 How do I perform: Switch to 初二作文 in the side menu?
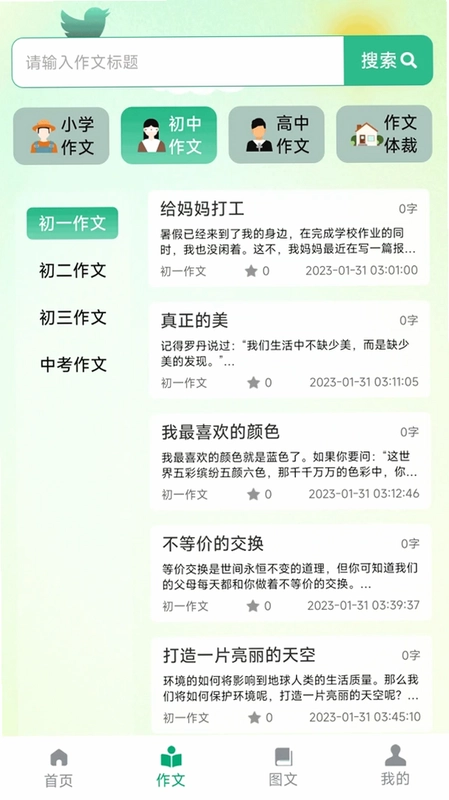click(72, 270)
